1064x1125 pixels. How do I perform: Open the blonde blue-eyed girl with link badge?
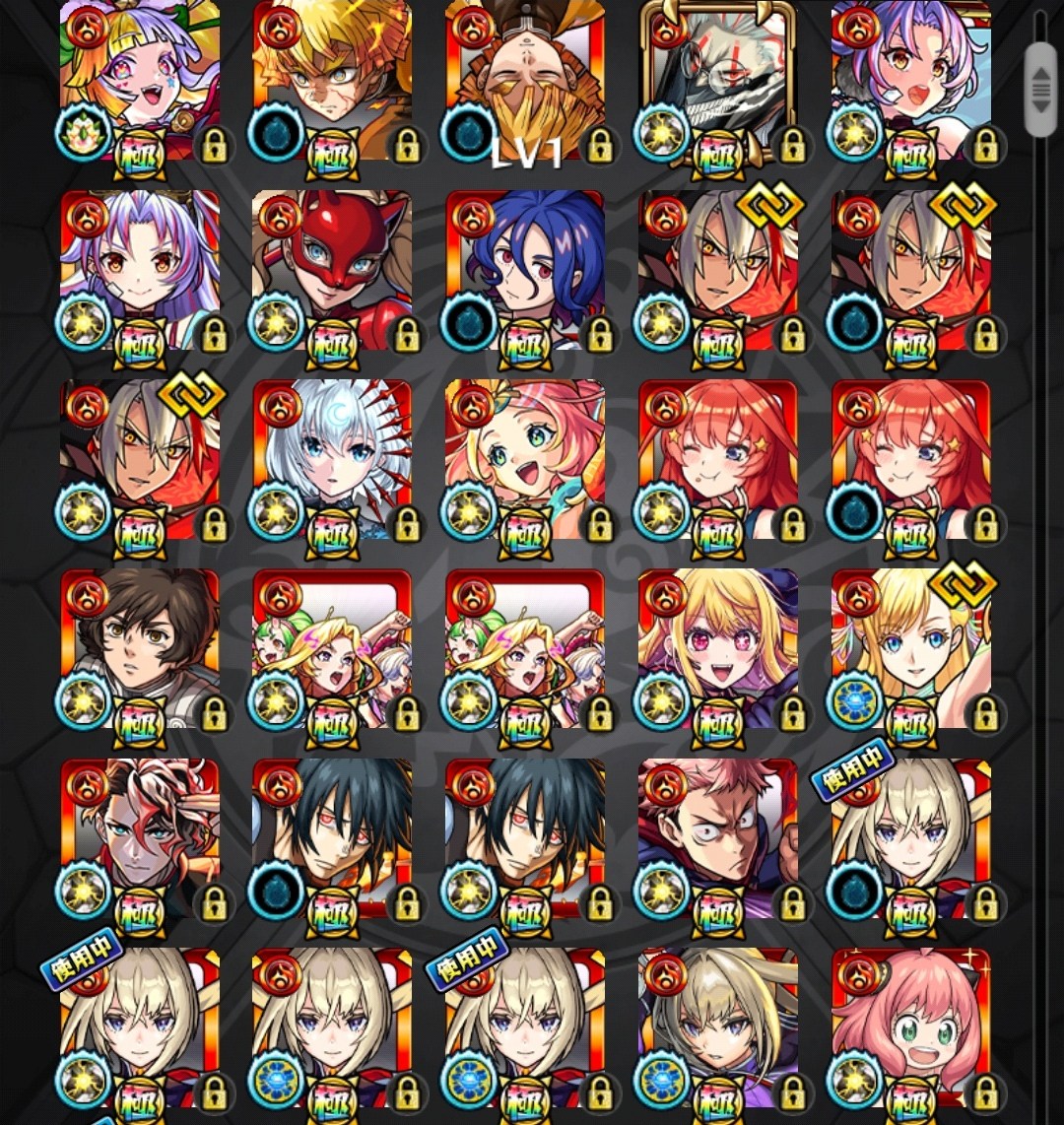911,647
